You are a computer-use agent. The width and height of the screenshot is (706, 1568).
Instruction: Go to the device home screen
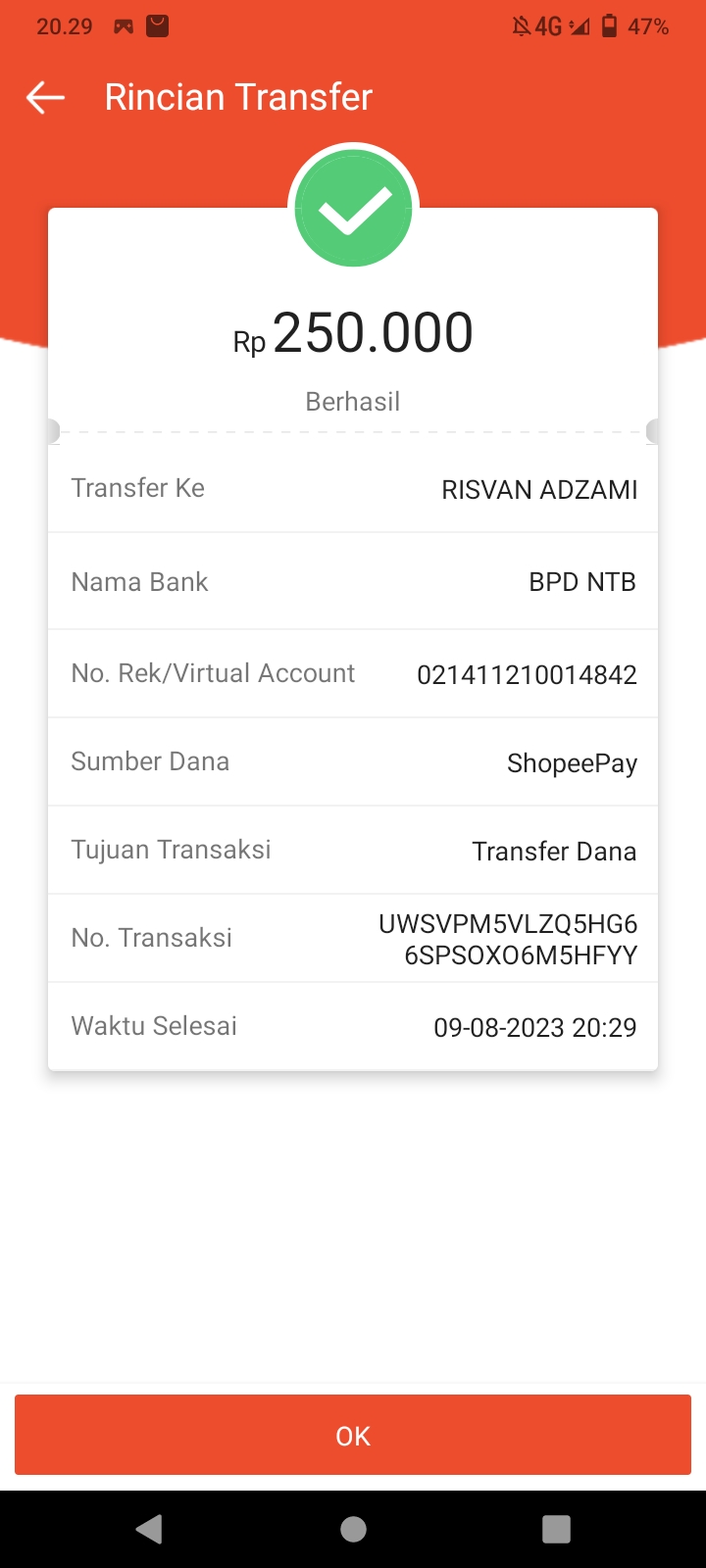click(353, 1529)
